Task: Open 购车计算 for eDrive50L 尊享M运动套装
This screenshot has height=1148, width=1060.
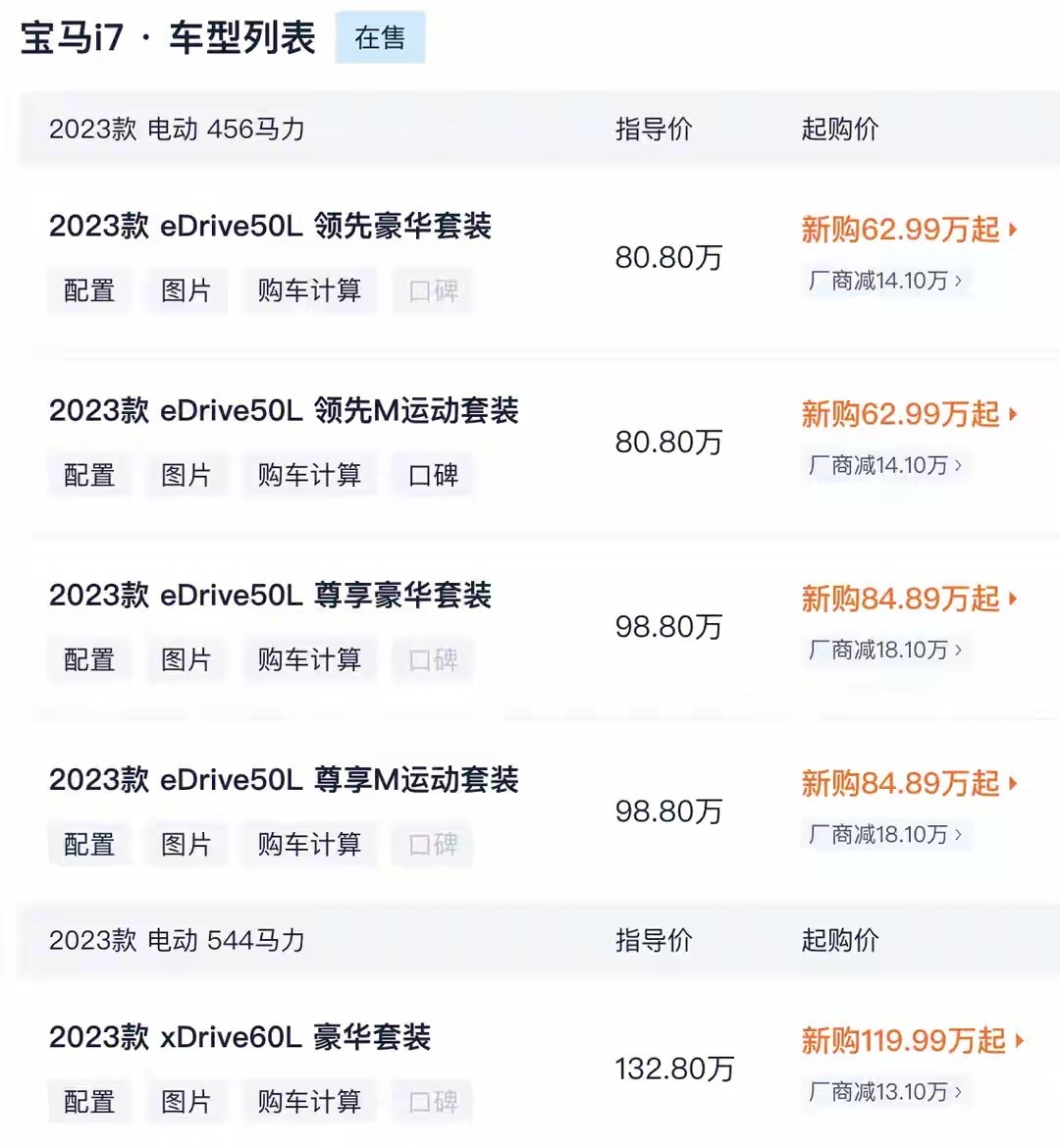Action: click(309, 844)
